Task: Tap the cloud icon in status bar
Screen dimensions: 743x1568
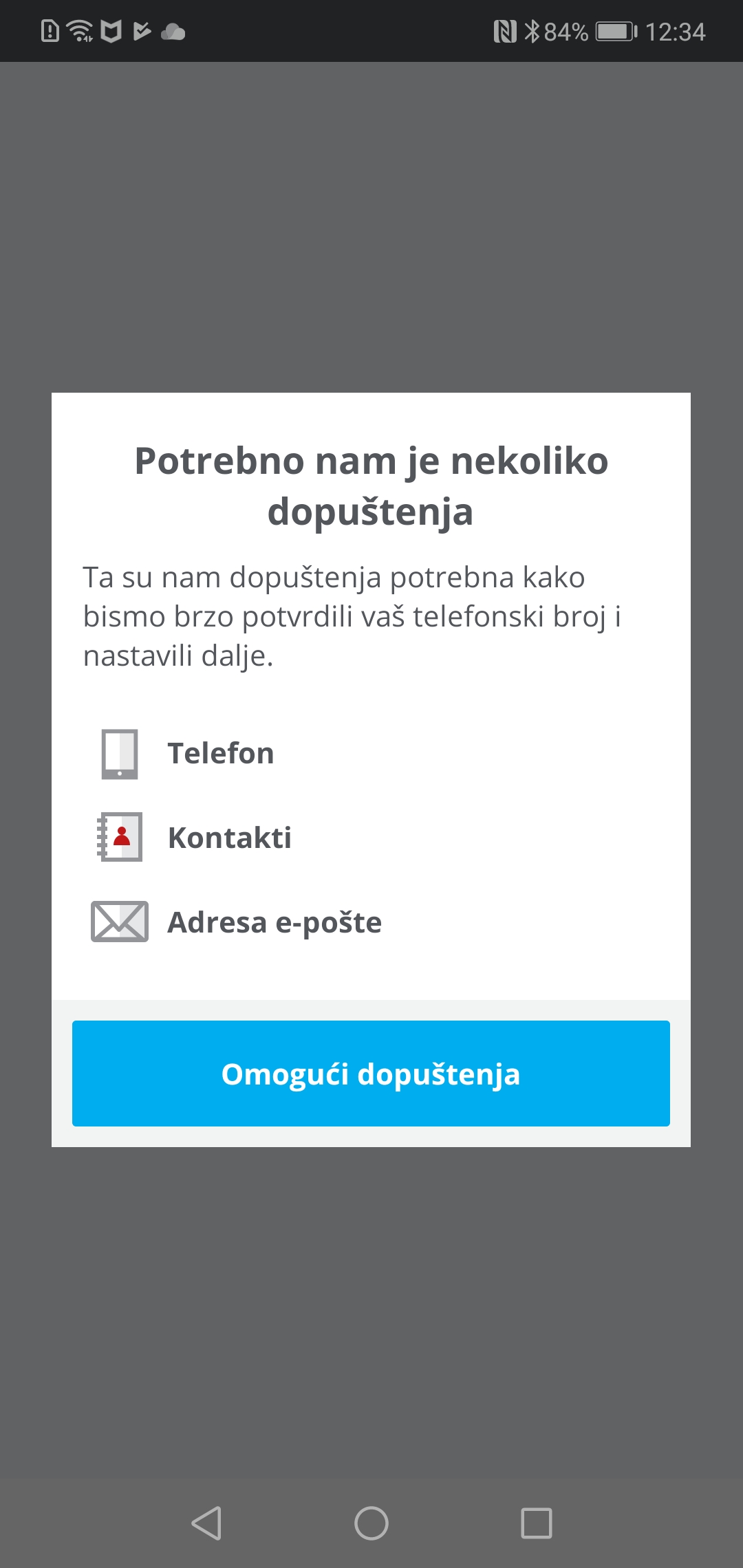Action: pos(173,30)
